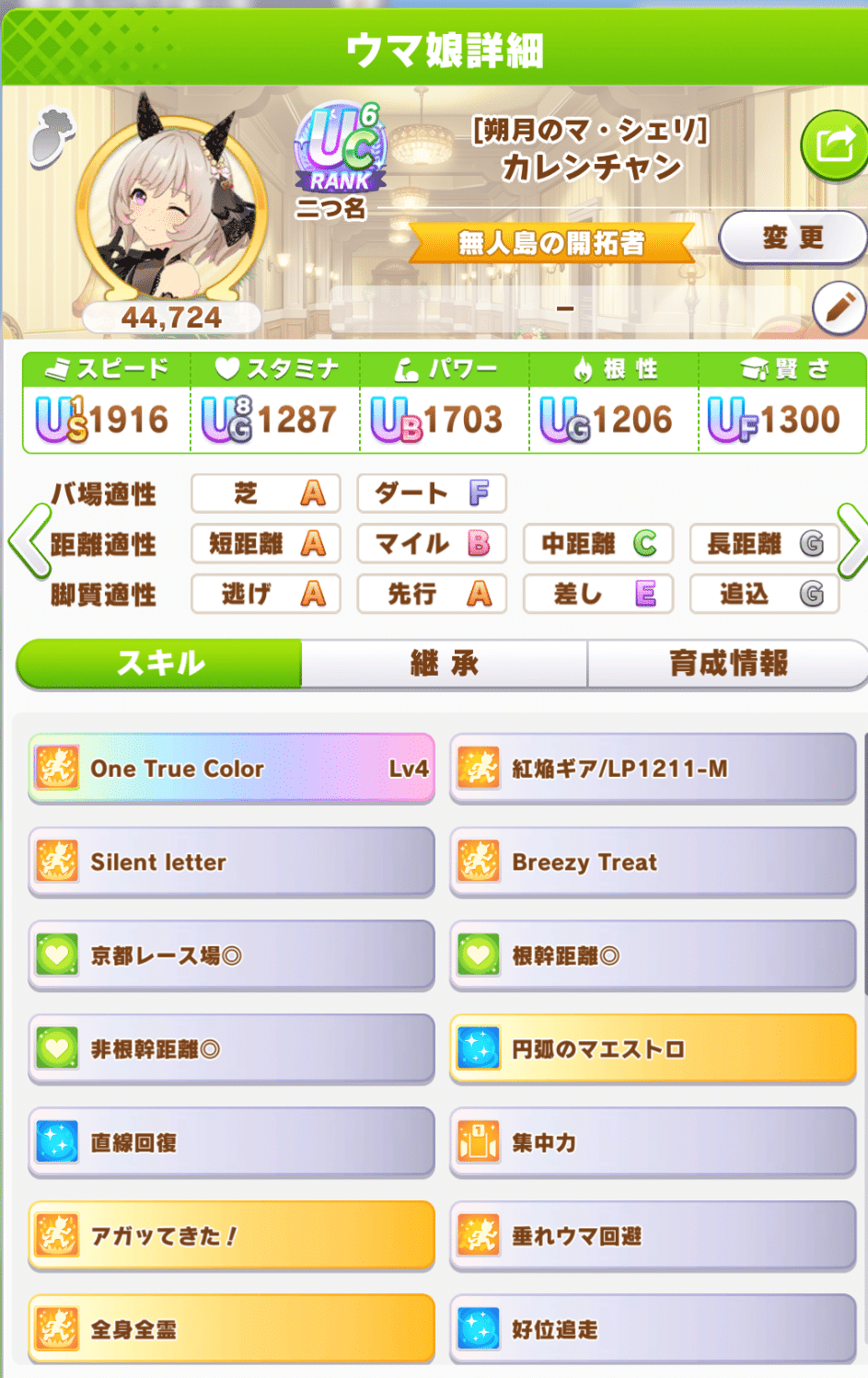Show details for 直線回復 skill
The height and width of the screenshot is (1378, 868).
coord(231,1142)
